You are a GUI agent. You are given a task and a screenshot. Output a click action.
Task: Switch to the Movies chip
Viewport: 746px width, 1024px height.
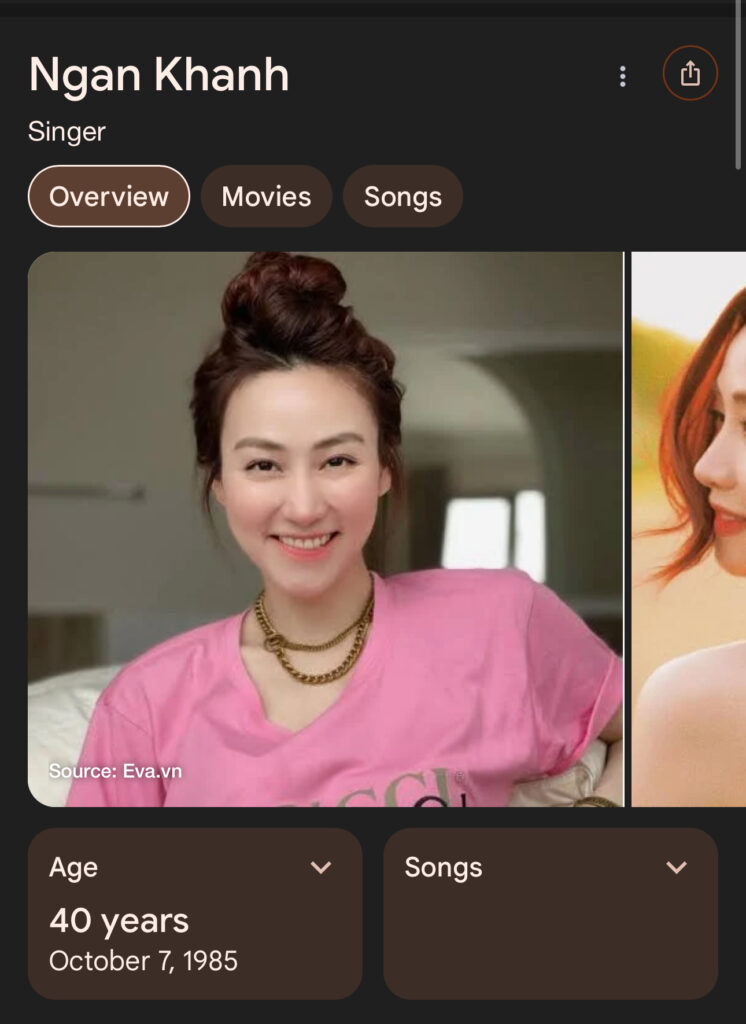pyautogui.click(x=266, y=196)
